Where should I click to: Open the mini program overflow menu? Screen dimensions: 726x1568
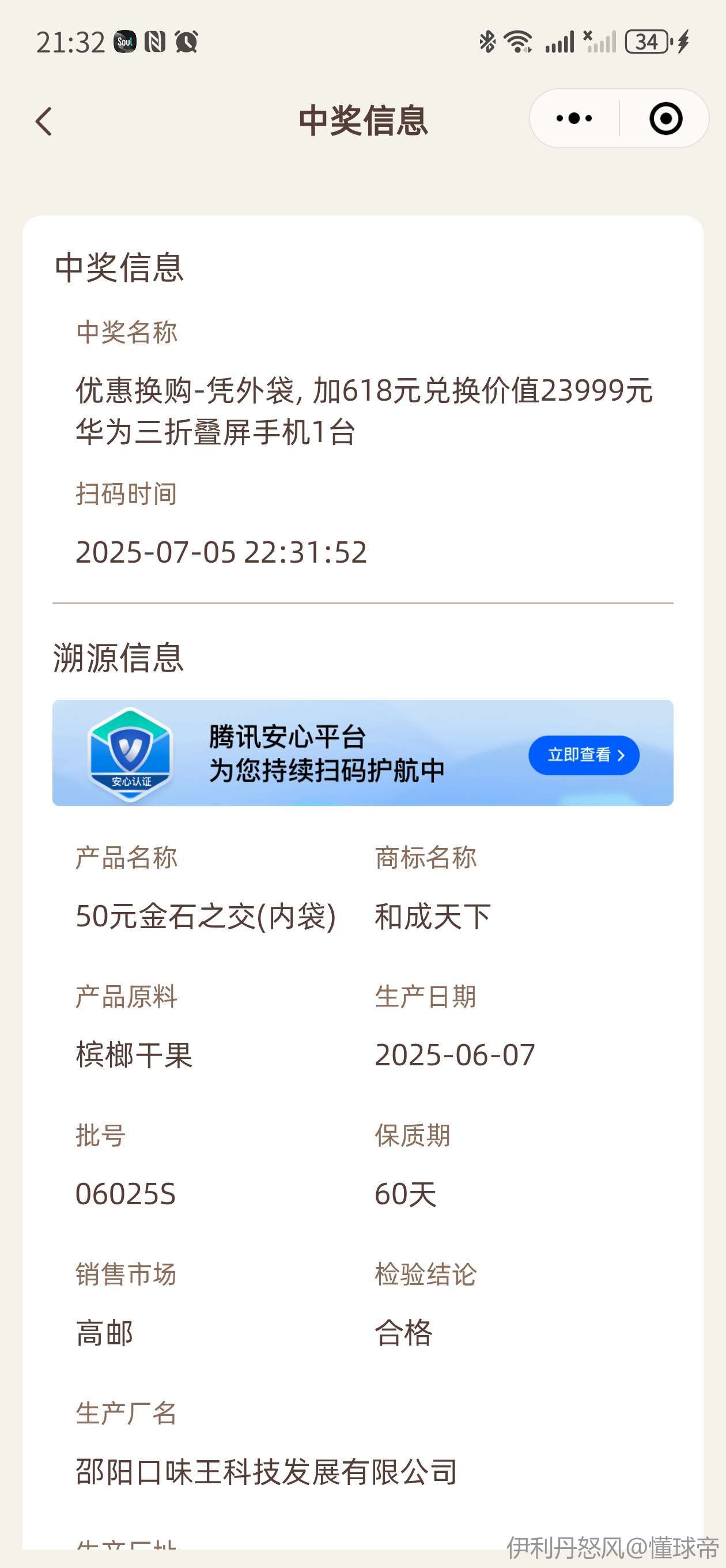tap(574, 119)
